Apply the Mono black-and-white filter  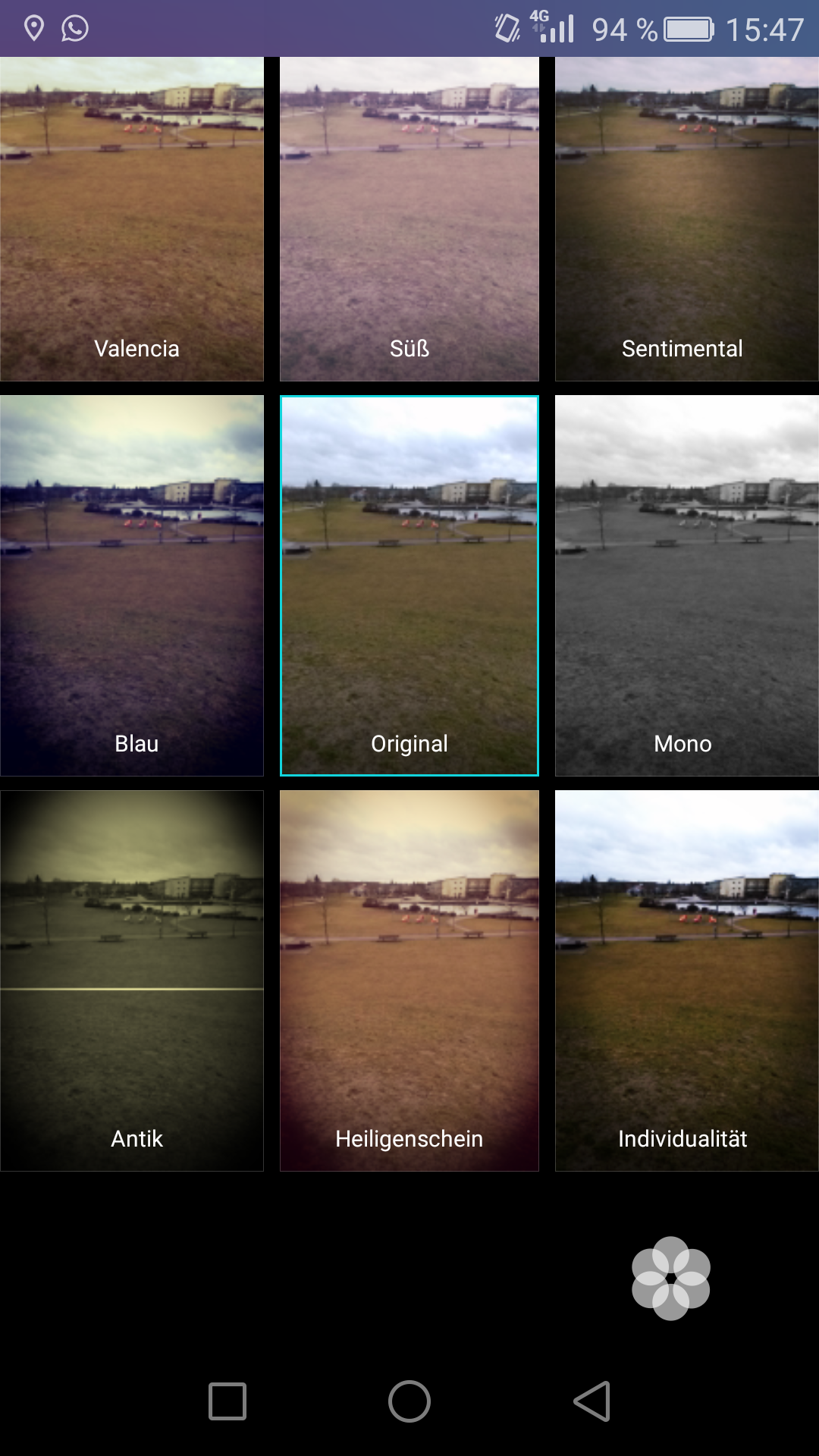click(686, 585)
